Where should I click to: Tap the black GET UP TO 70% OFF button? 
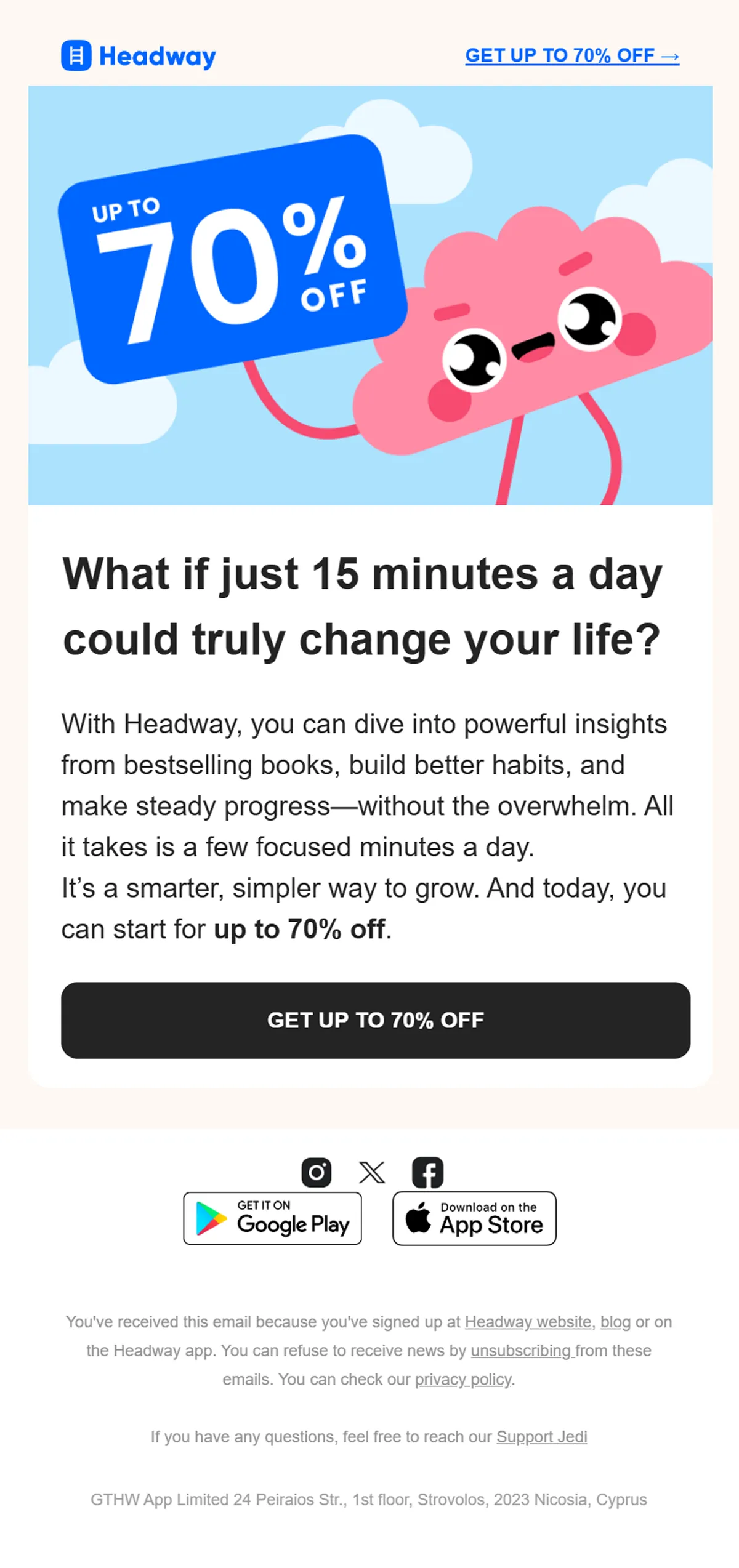376,1020
